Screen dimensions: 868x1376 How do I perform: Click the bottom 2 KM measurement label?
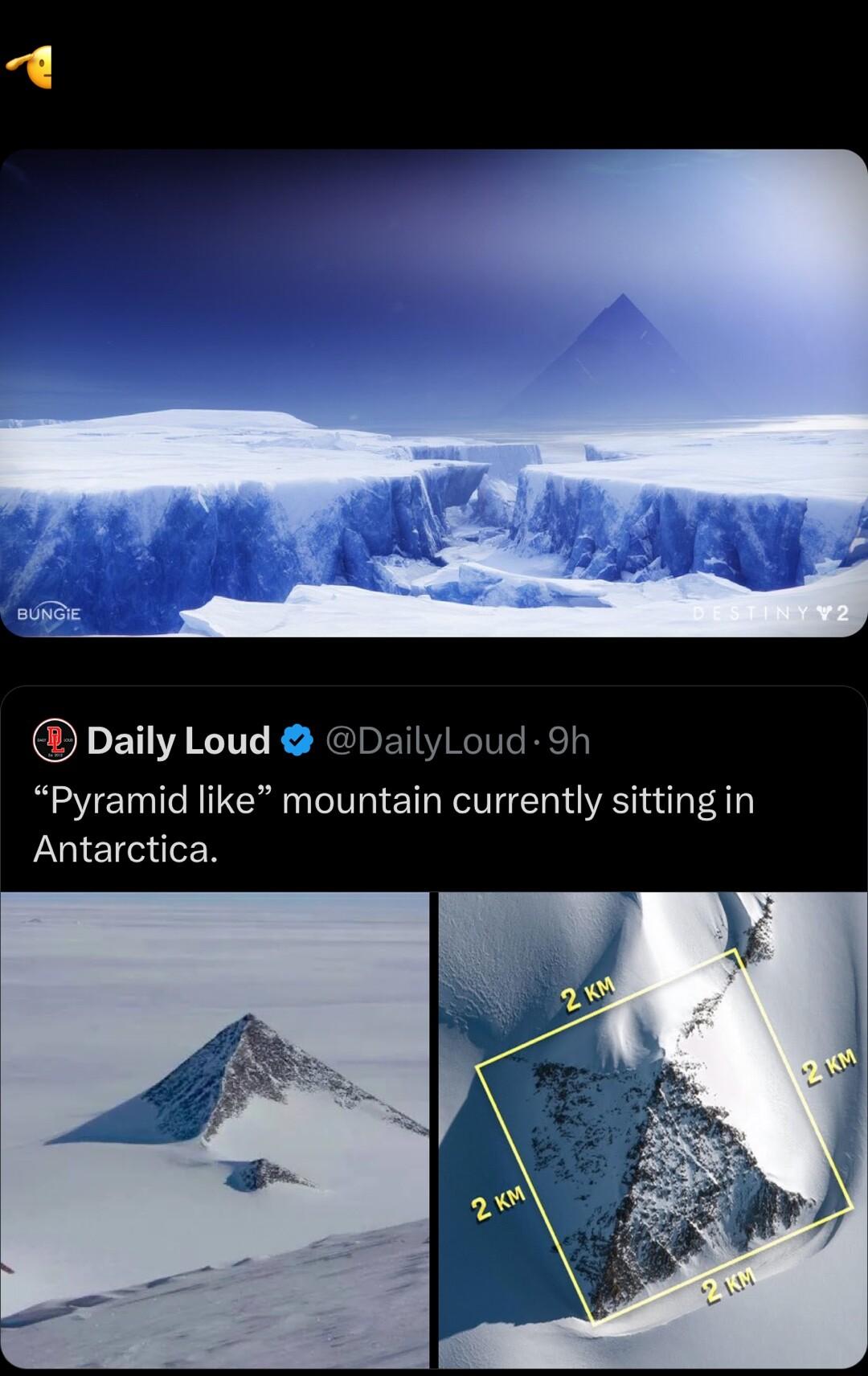[x=727, y=1283]
